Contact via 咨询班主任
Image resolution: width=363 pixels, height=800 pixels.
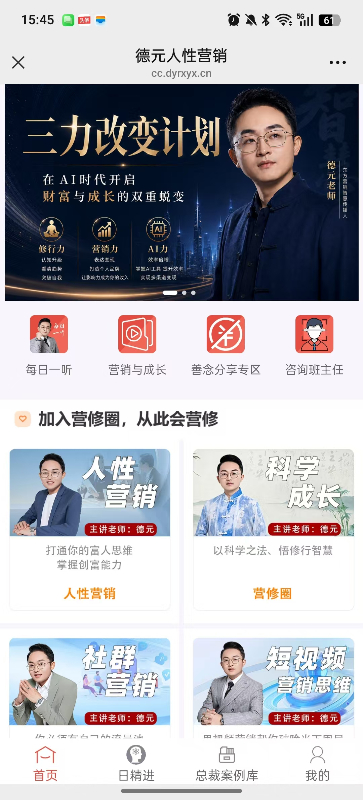click(314, 345)
